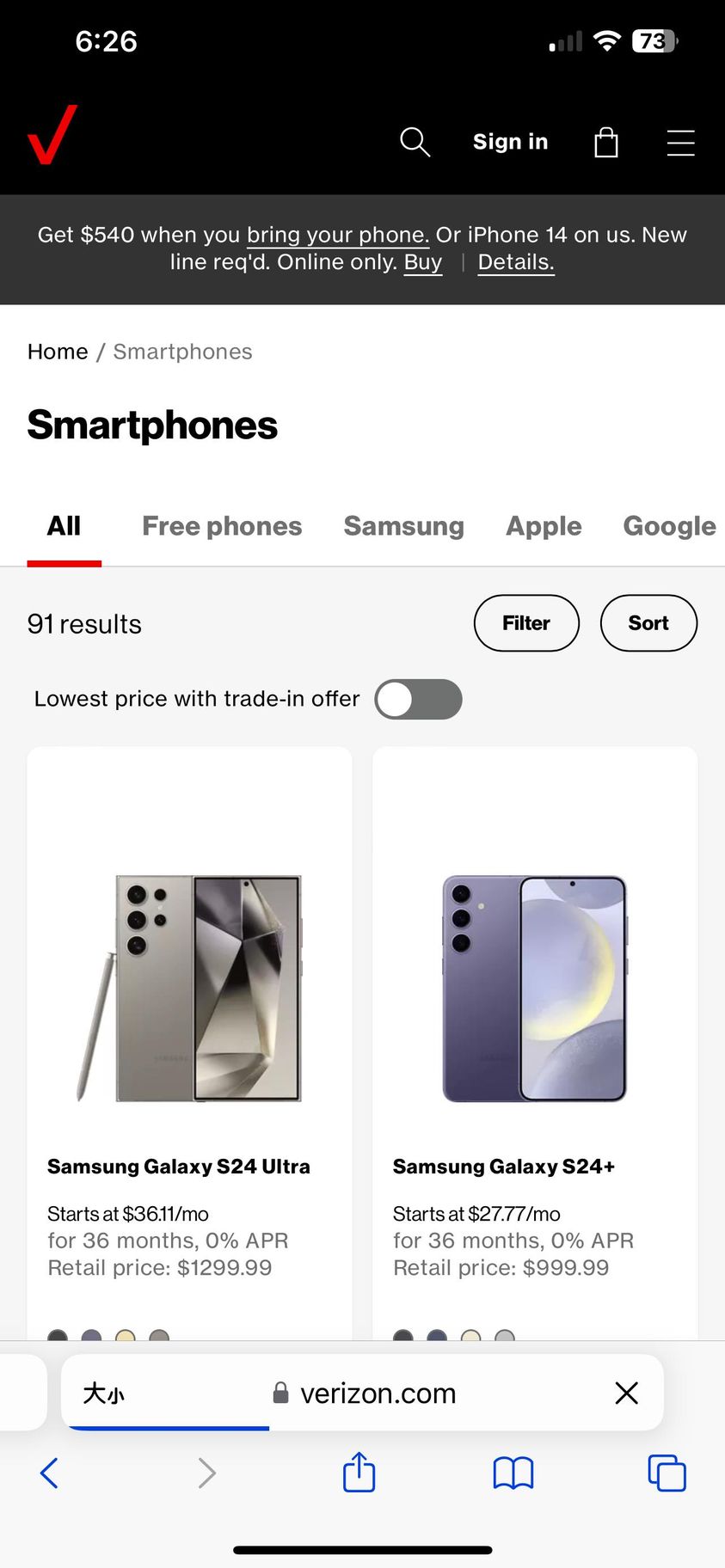The width and height of the screenshot is (725, 1568).
Task: Go back with the browser back arrow
Action: 50,1473
